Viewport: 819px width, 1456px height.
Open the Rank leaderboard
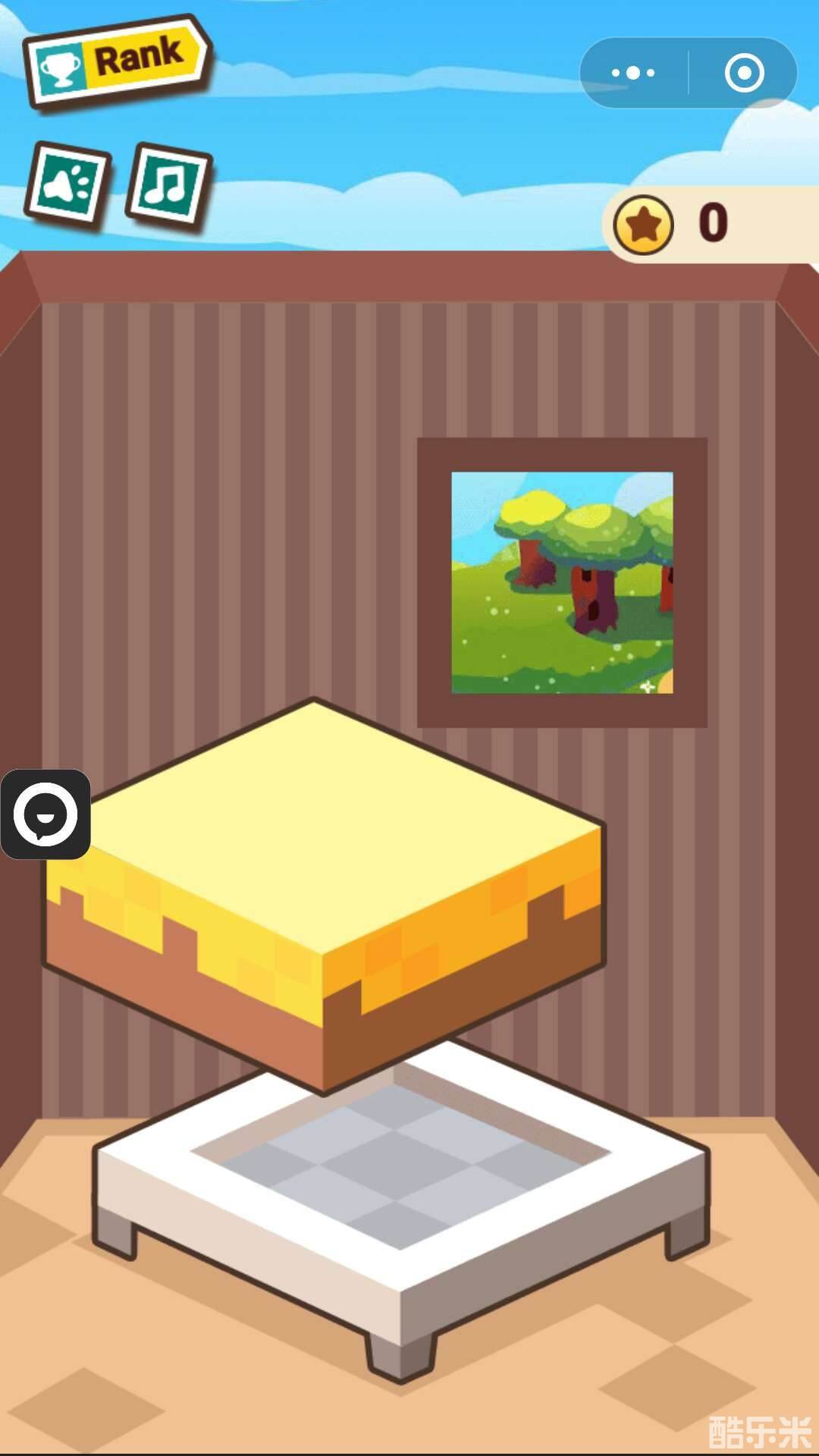tap(118, 61)
